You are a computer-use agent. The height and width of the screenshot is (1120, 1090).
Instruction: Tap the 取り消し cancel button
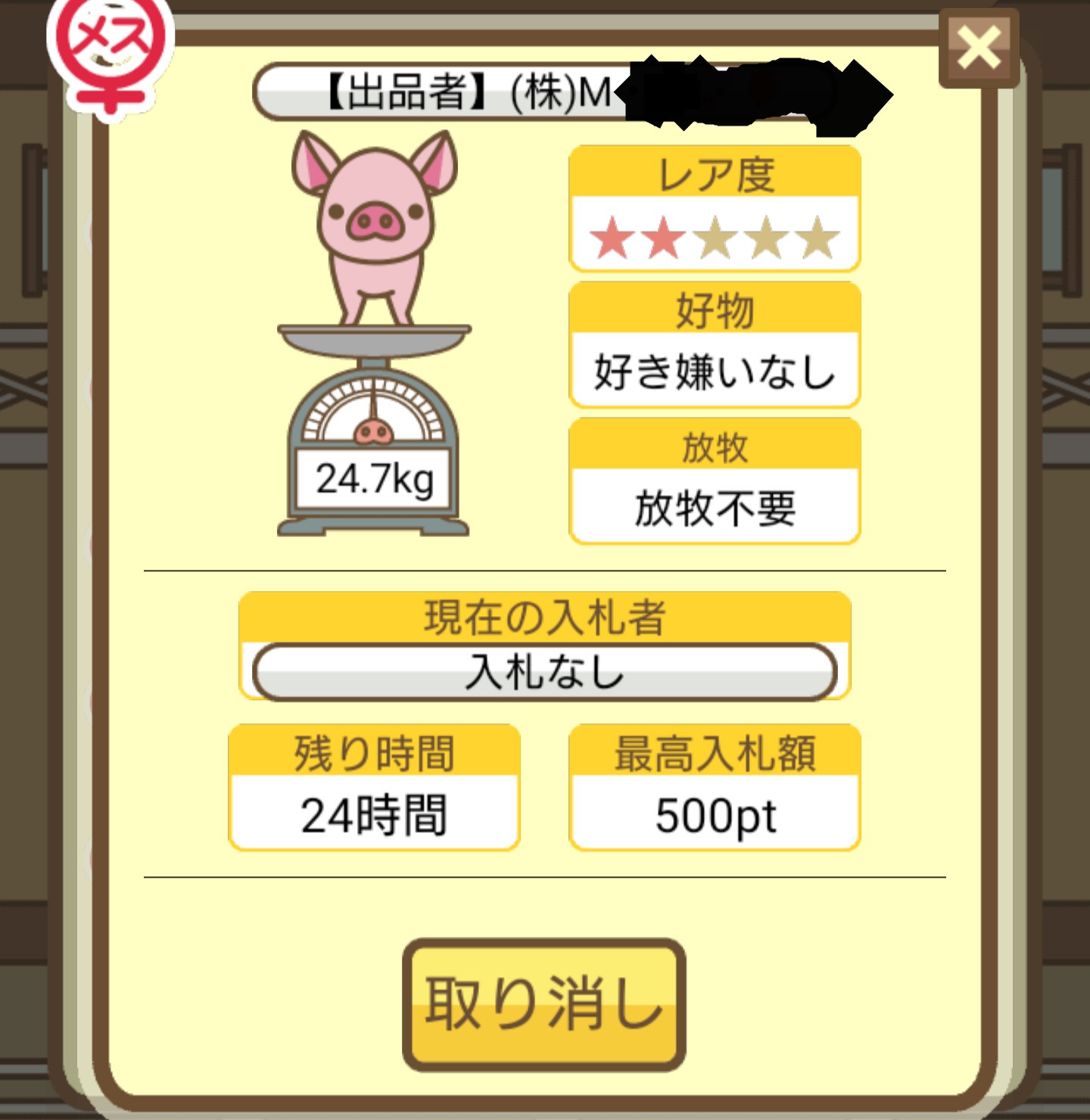point(543,1003)
